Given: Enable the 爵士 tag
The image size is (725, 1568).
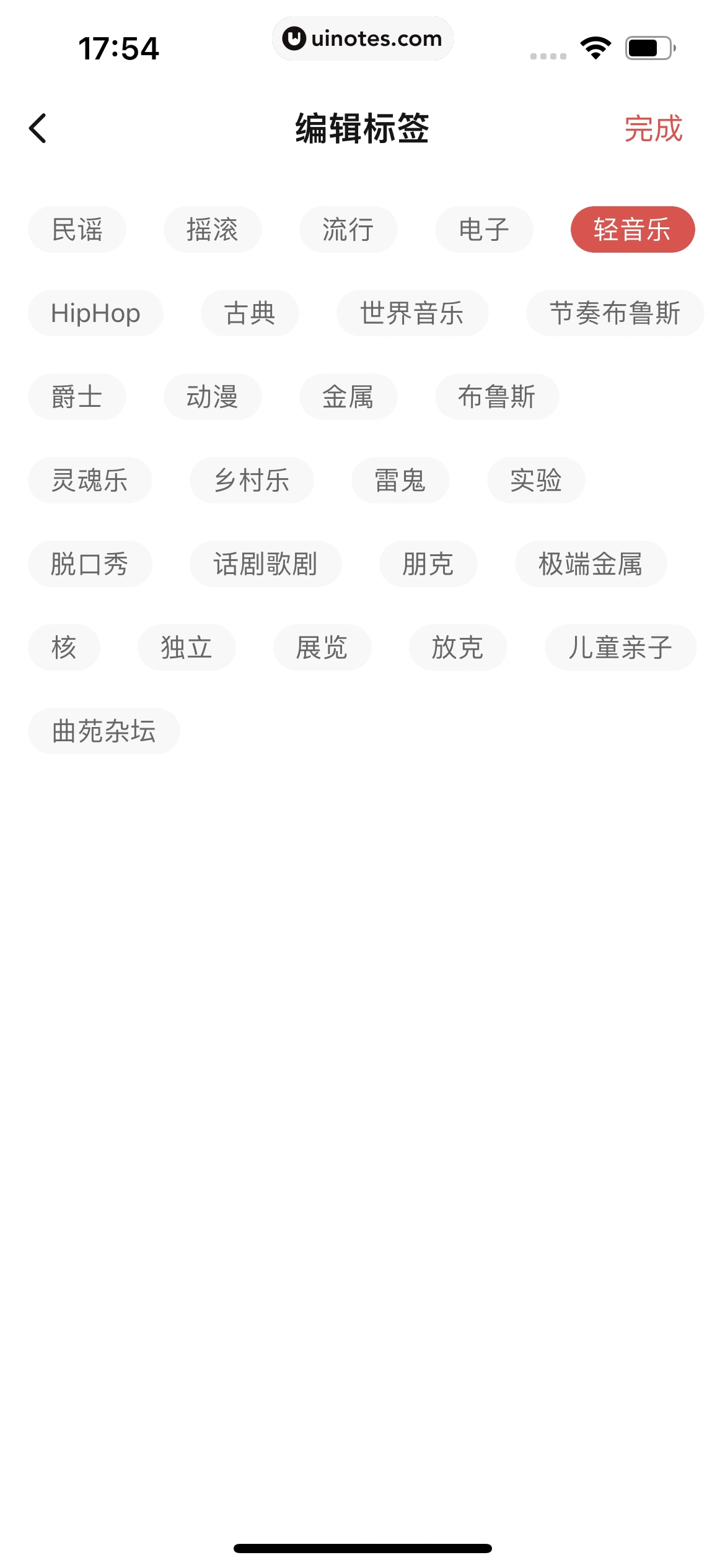Looking at the screenshot, I should tap(77, 396).
